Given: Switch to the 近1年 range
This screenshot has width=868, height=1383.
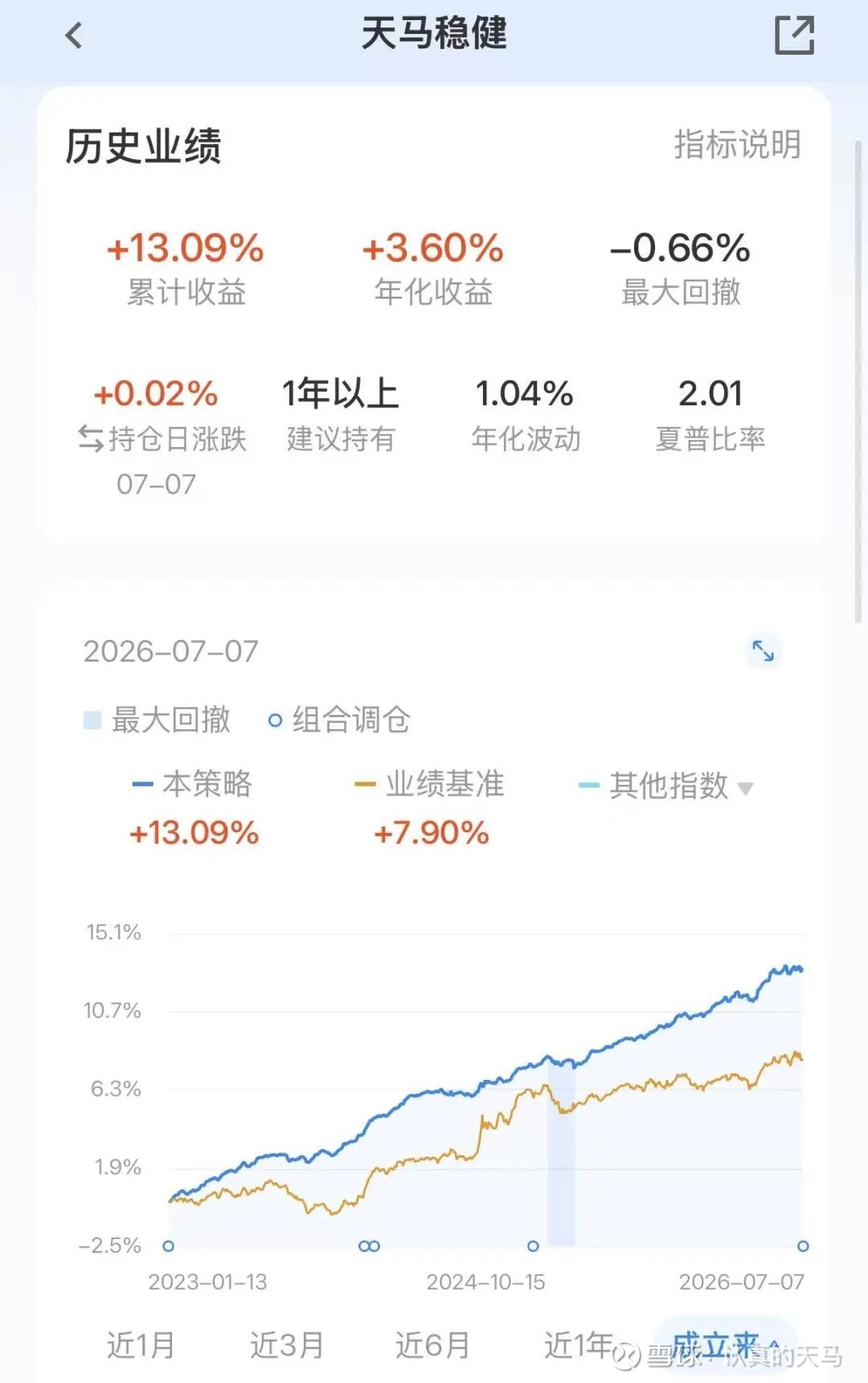Looking at the screenshot, I should pyautogui.click(x=579, y=1344).
